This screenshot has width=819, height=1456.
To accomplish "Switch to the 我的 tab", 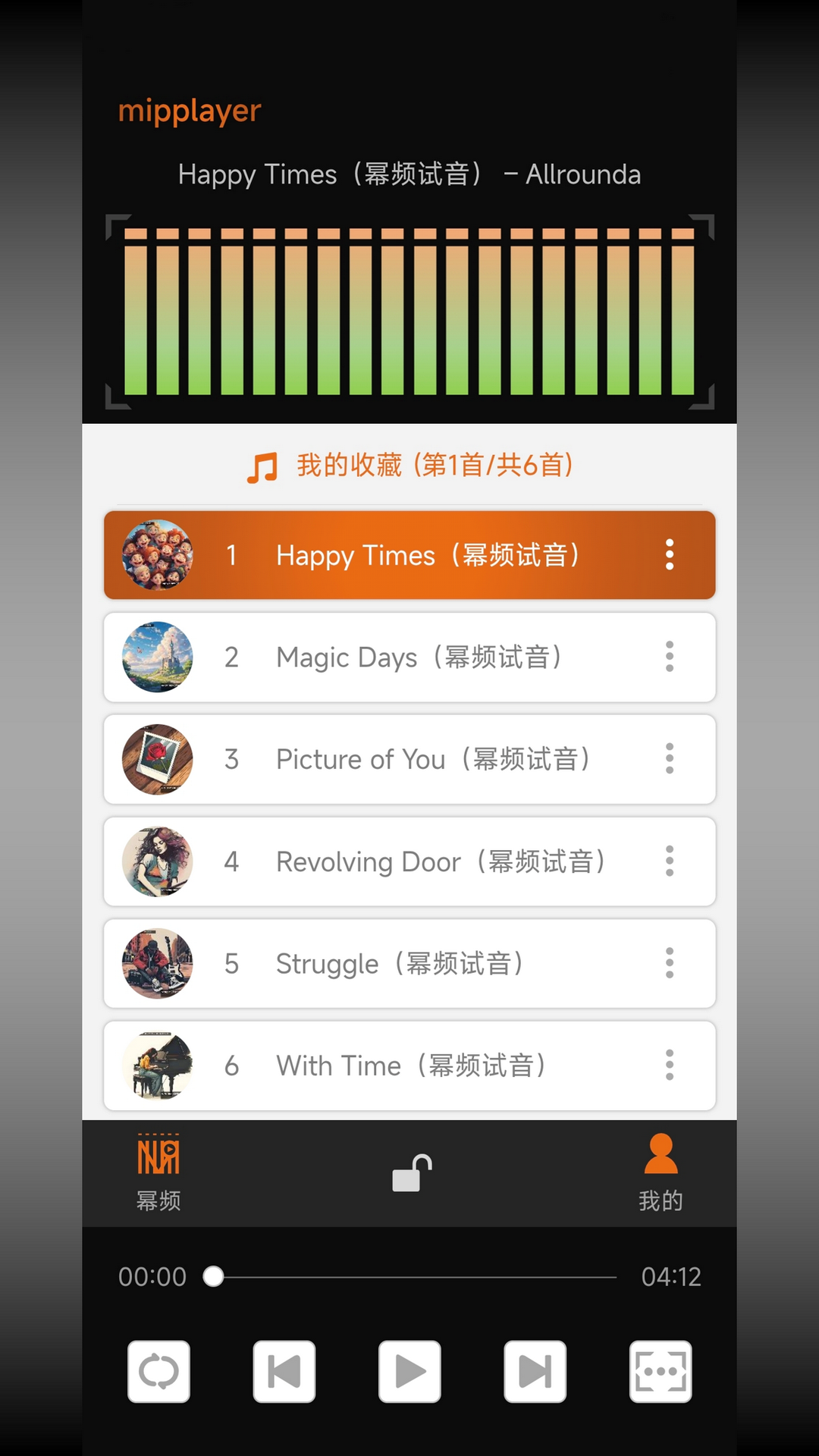I will 661,1173.
